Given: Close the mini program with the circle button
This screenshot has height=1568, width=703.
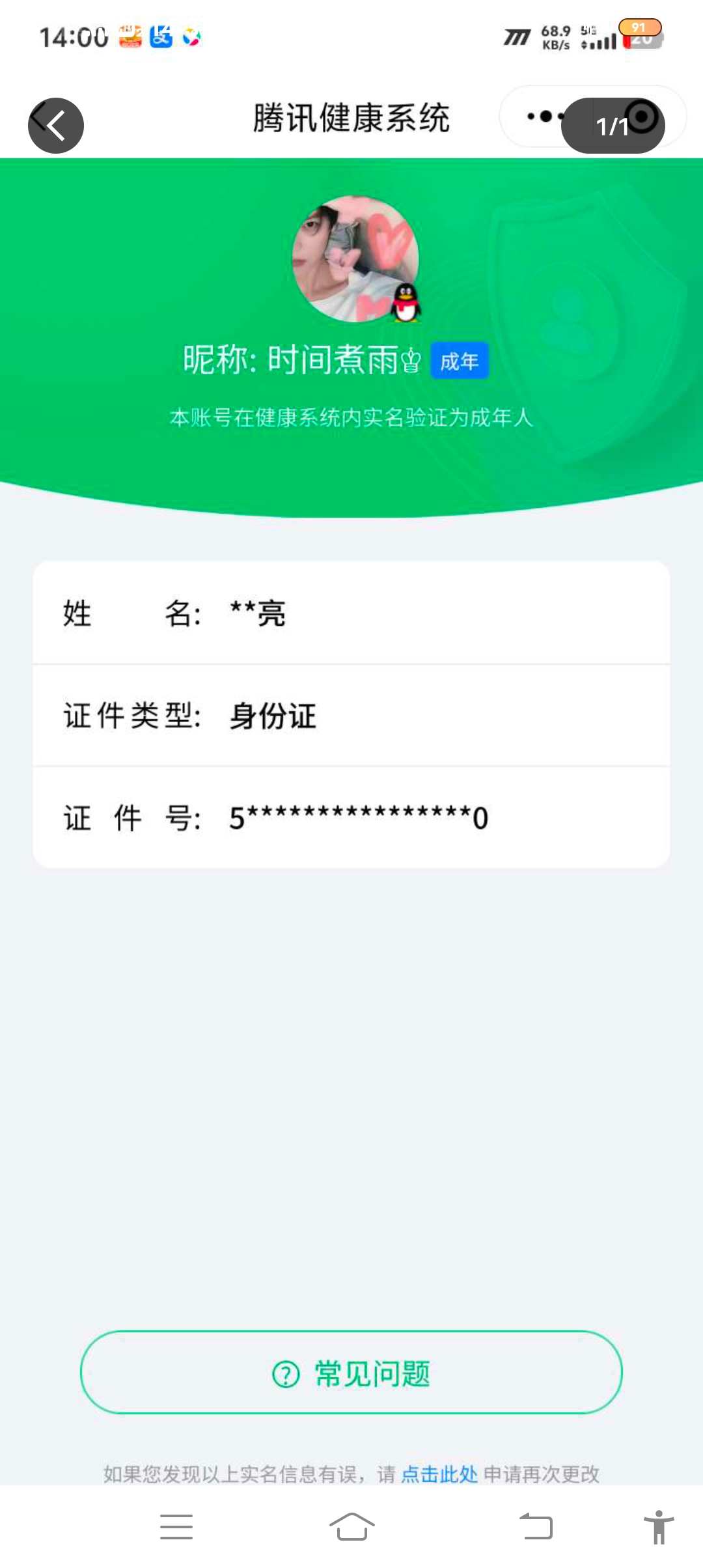Looking at the screenshot, I should 643,117.
